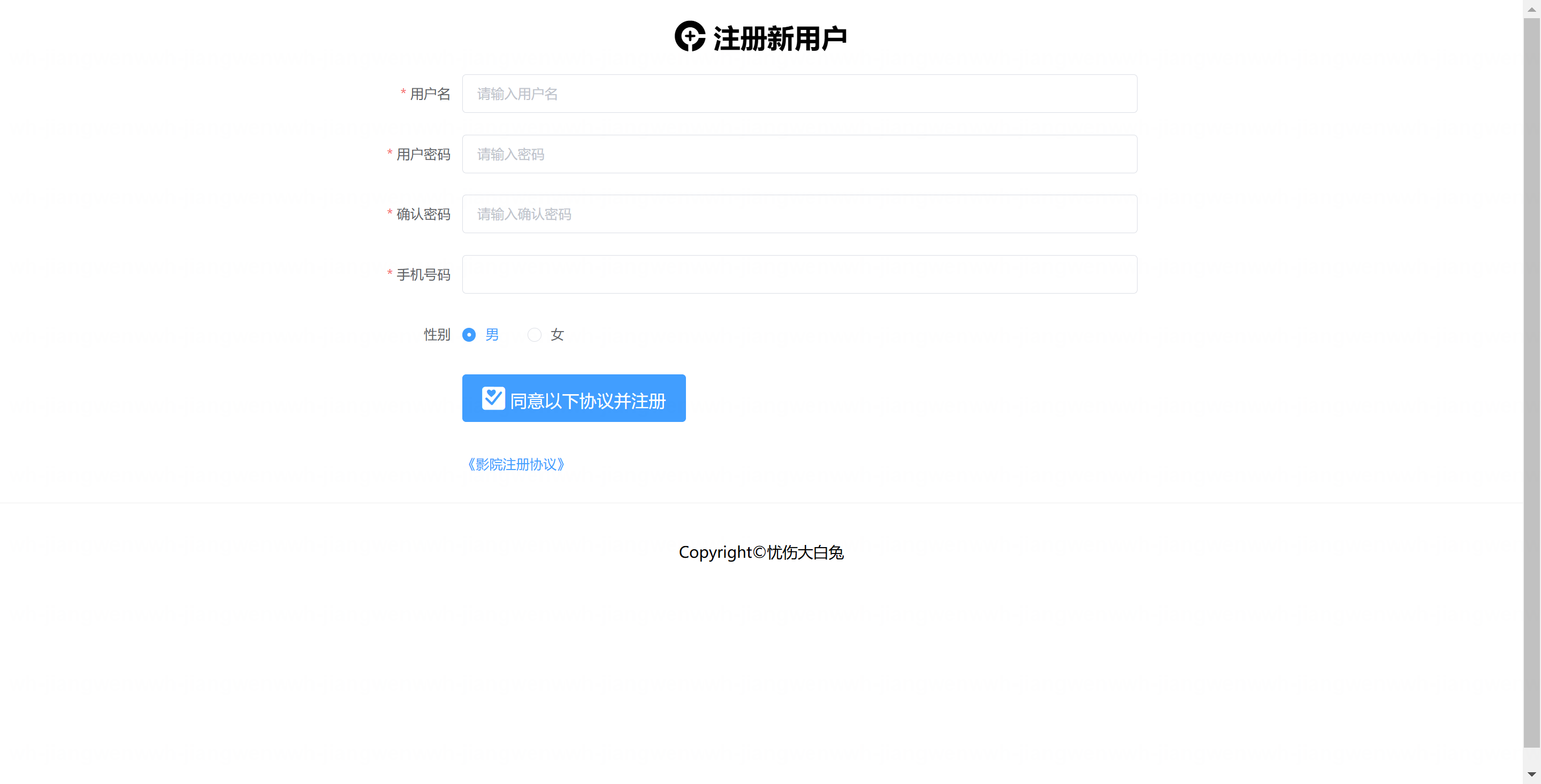Focus the username field (用户名)
The height and width of the screenshot is (784, 1541).
pyautogui.click(x=799, y=94)
